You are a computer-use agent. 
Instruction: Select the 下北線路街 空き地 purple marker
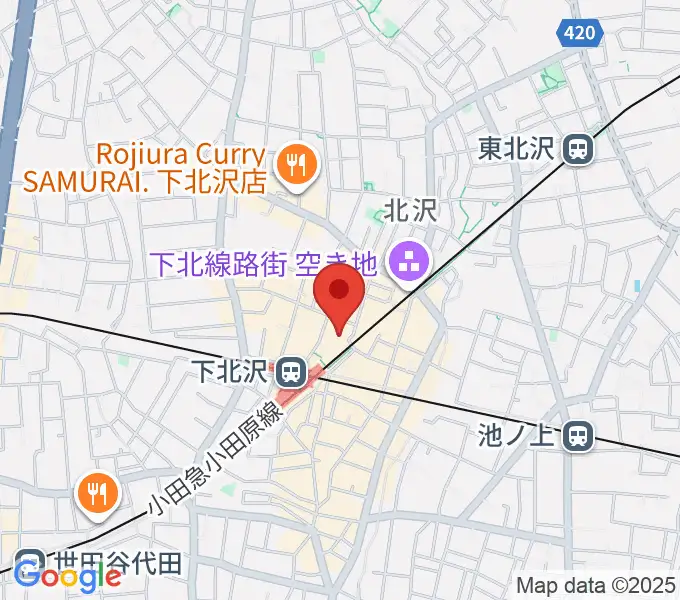(x=407, y=263)
